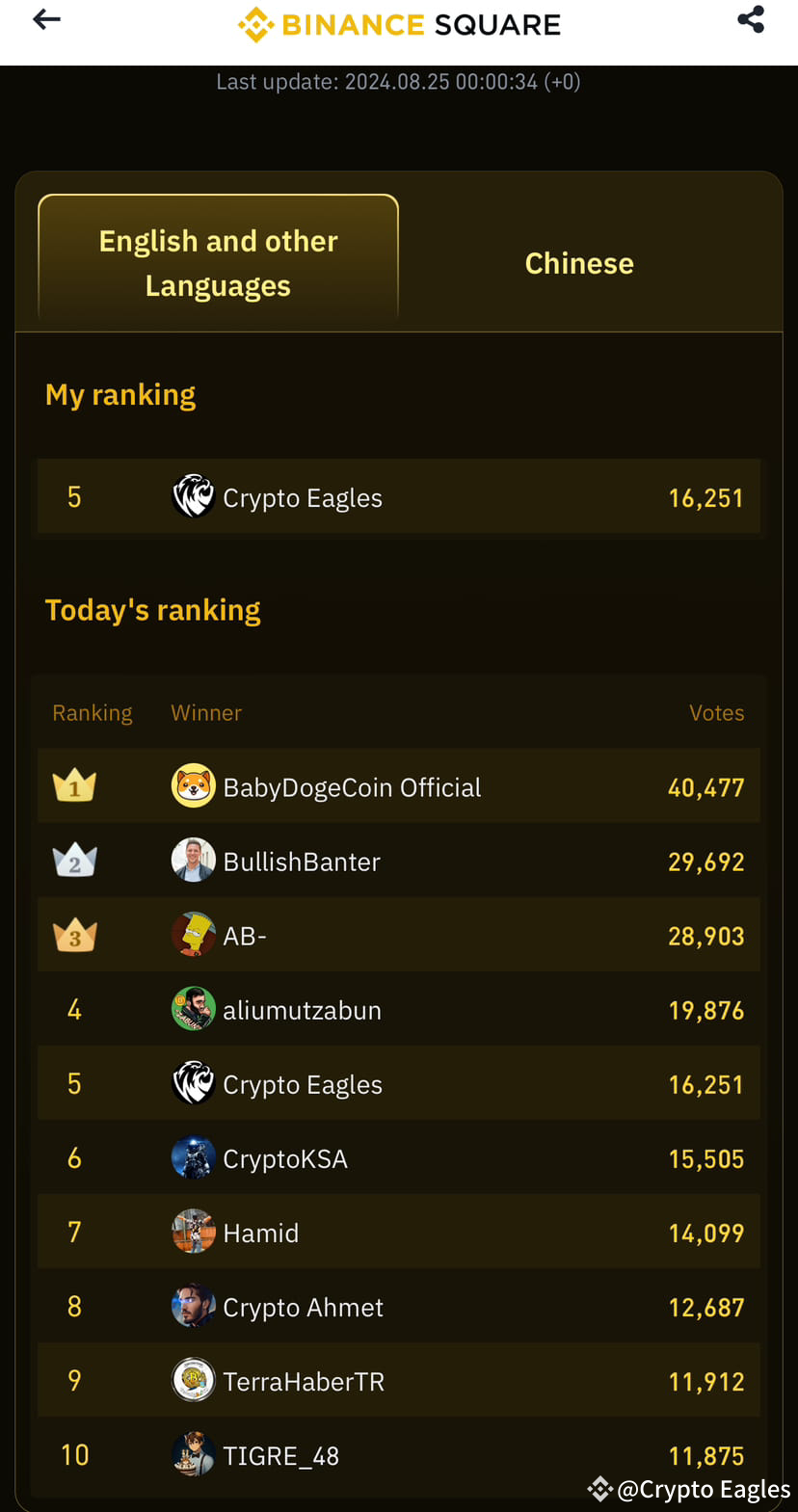
Task: Open aliumutzabun's ranking entry
Action: pyautogui.click(x=399, y=1009)
